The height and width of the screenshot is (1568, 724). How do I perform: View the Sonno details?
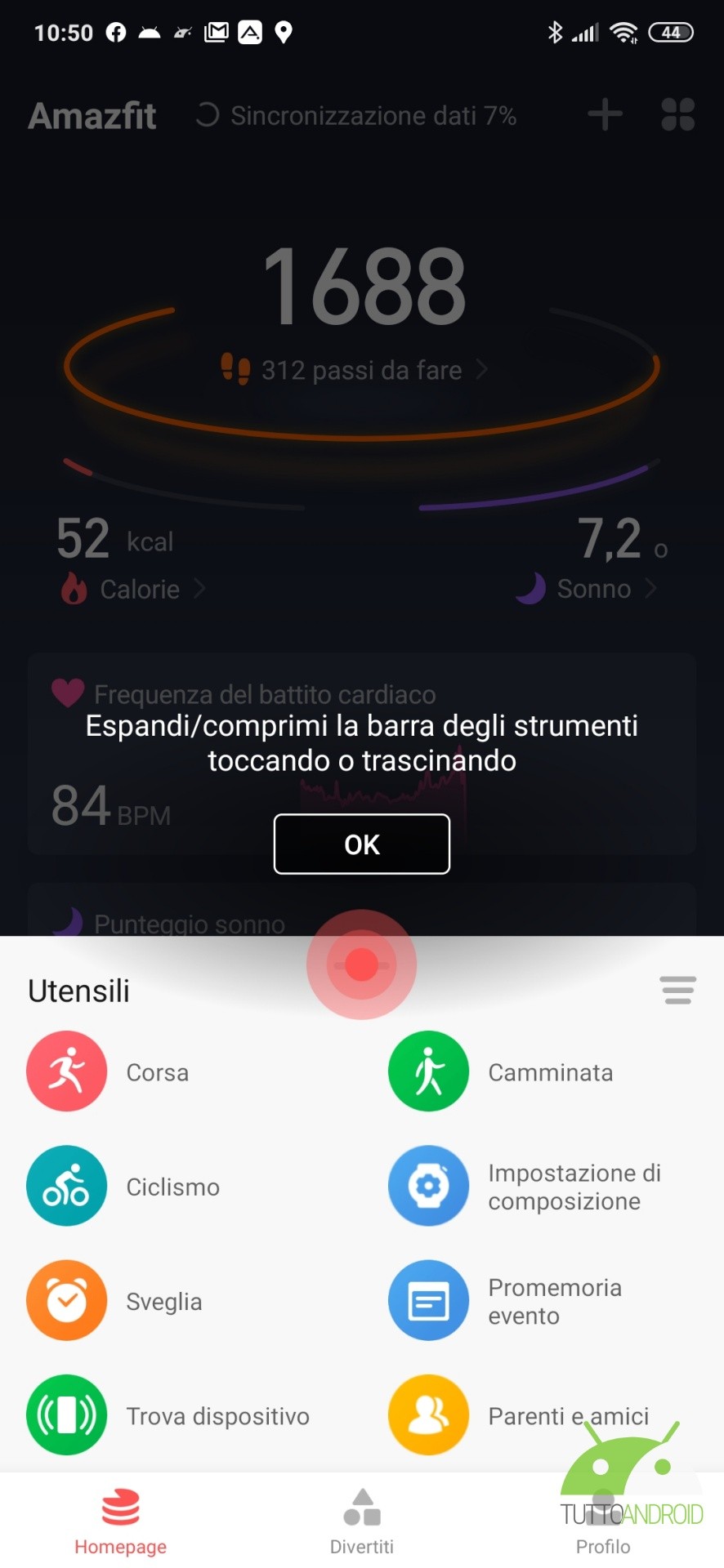pos(587,589)
